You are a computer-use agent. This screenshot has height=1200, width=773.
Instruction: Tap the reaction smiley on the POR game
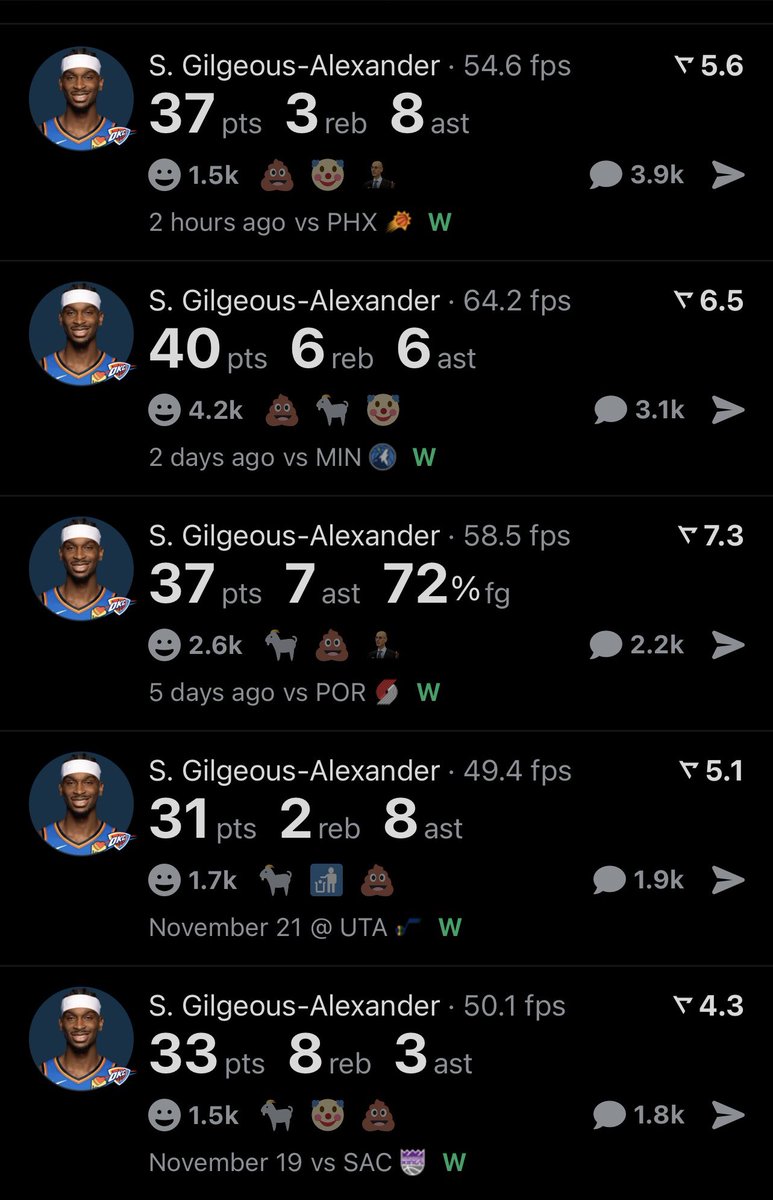coord(164,645)
